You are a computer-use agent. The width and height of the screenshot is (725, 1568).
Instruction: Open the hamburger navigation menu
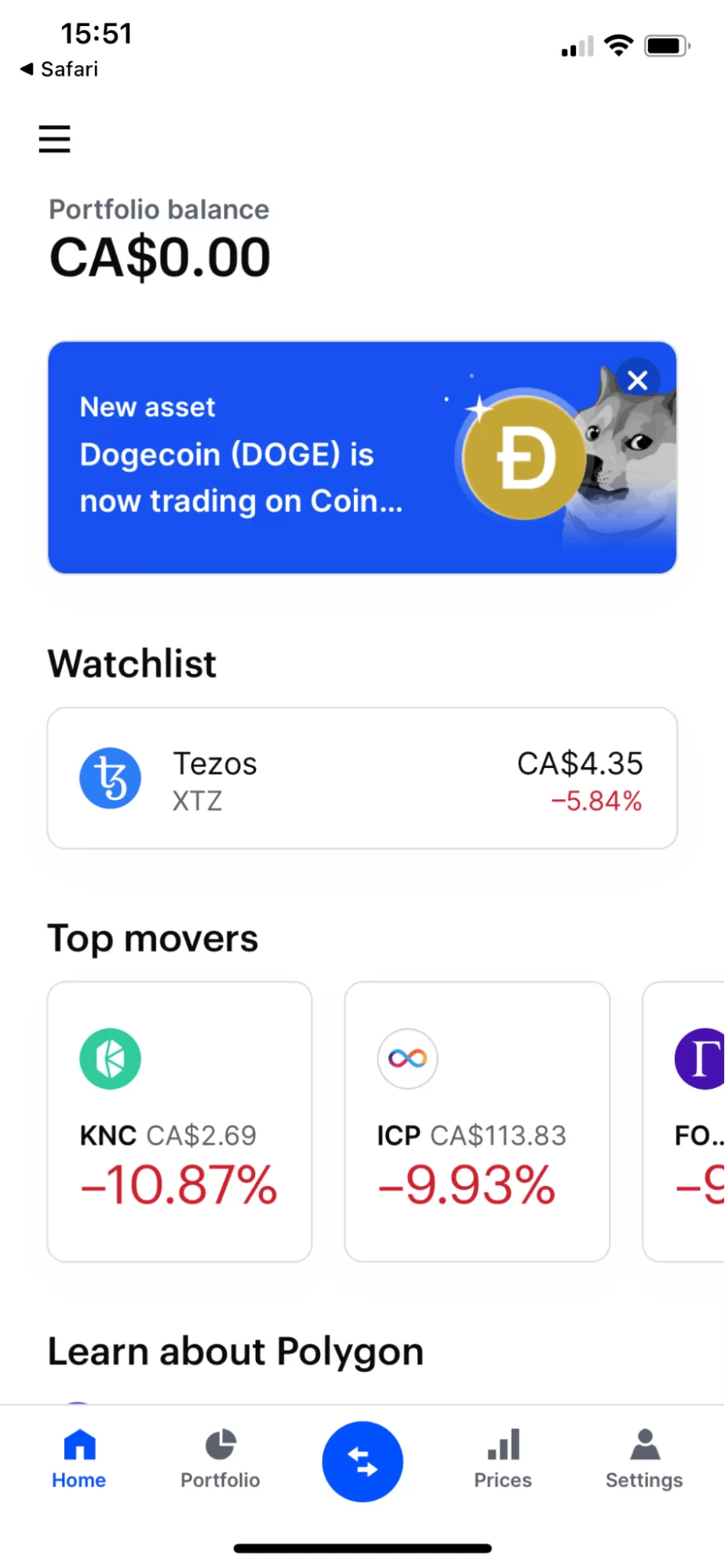pos(54,139)
